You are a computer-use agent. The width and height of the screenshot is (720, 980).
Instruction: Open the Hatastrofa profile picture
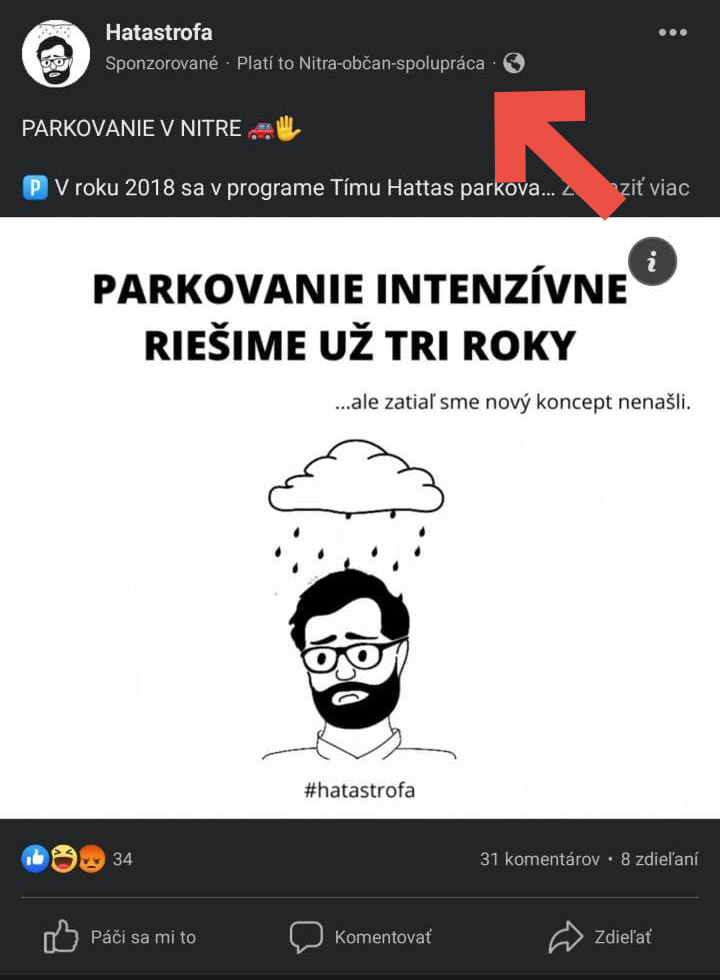coord(56,53)
